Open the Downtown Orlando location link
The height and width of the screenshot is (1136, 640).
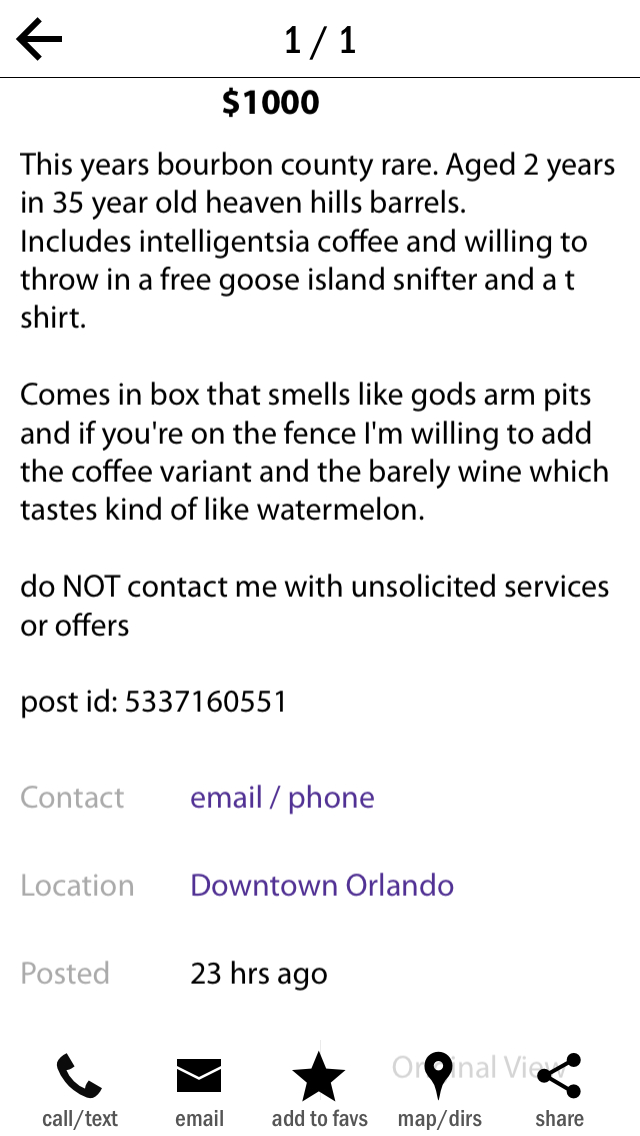pos(322,885)
